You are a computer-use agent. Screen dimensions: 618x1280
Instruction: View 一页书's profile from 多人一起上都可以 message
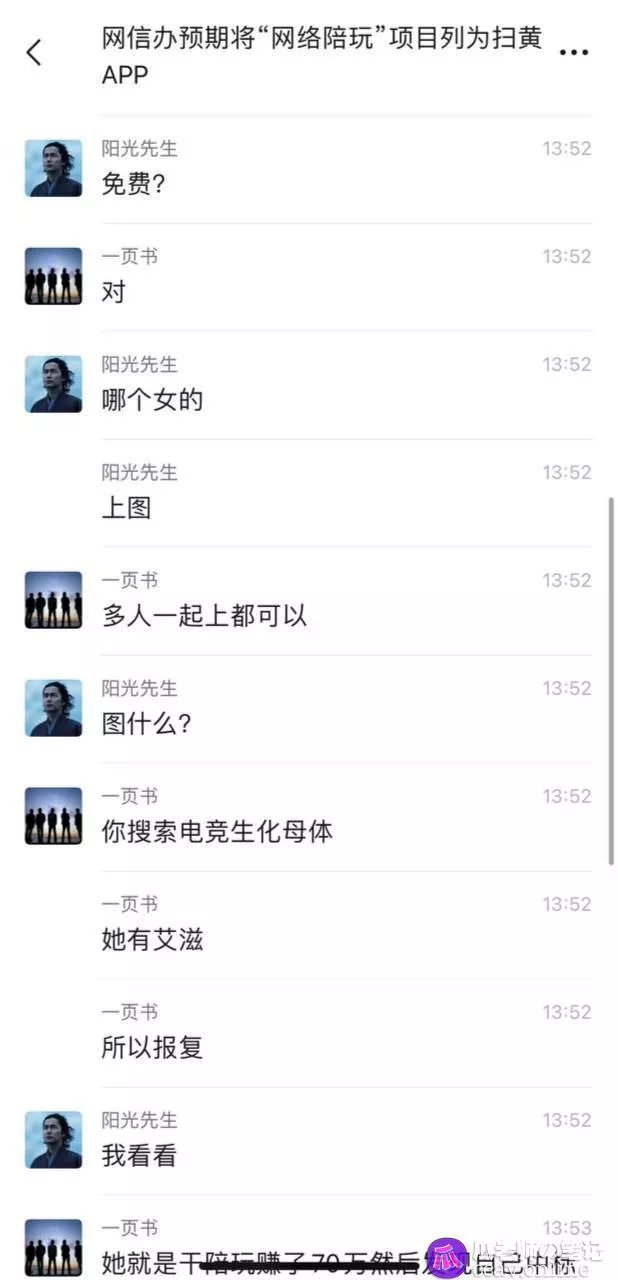pos(53,600)
